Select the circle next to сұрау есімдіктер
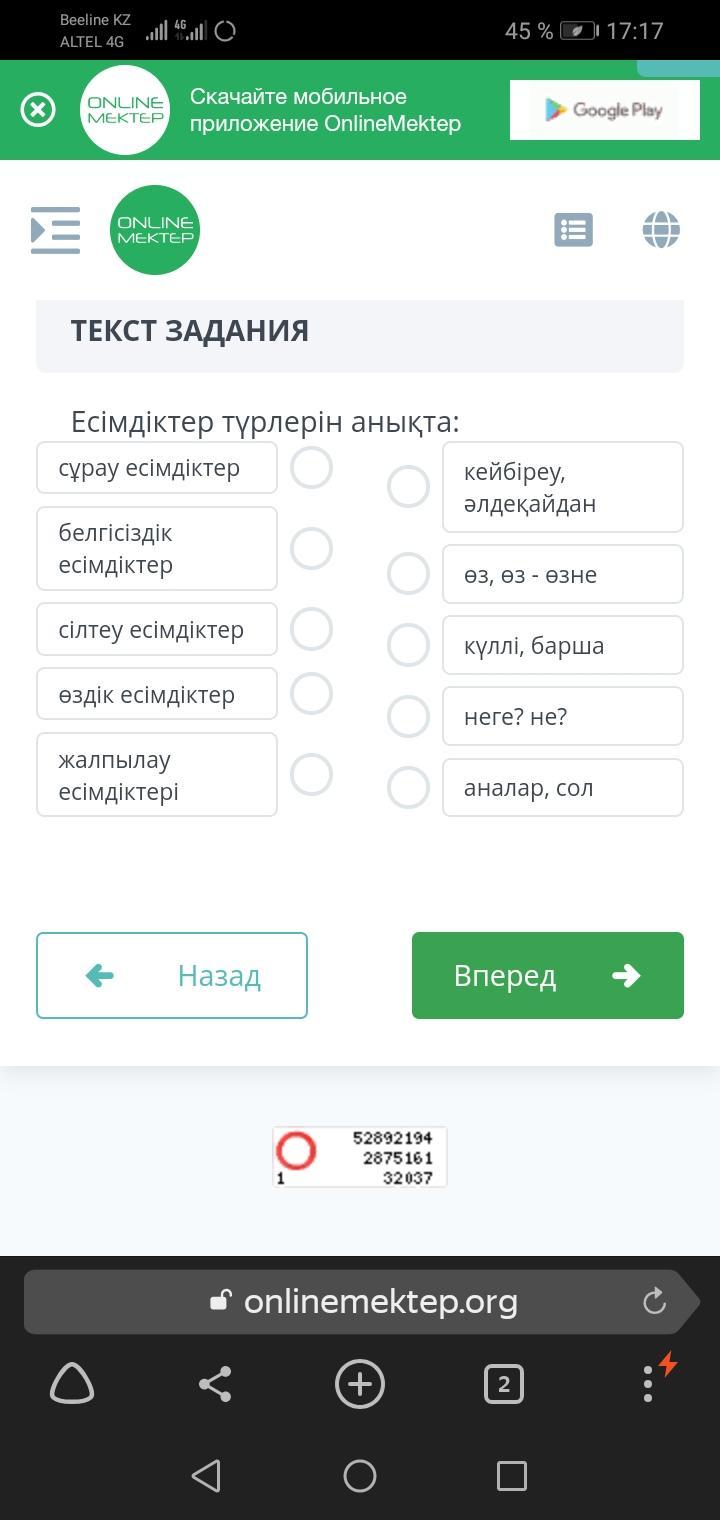This screenshot has height=1520, width=720. [311, 467]
